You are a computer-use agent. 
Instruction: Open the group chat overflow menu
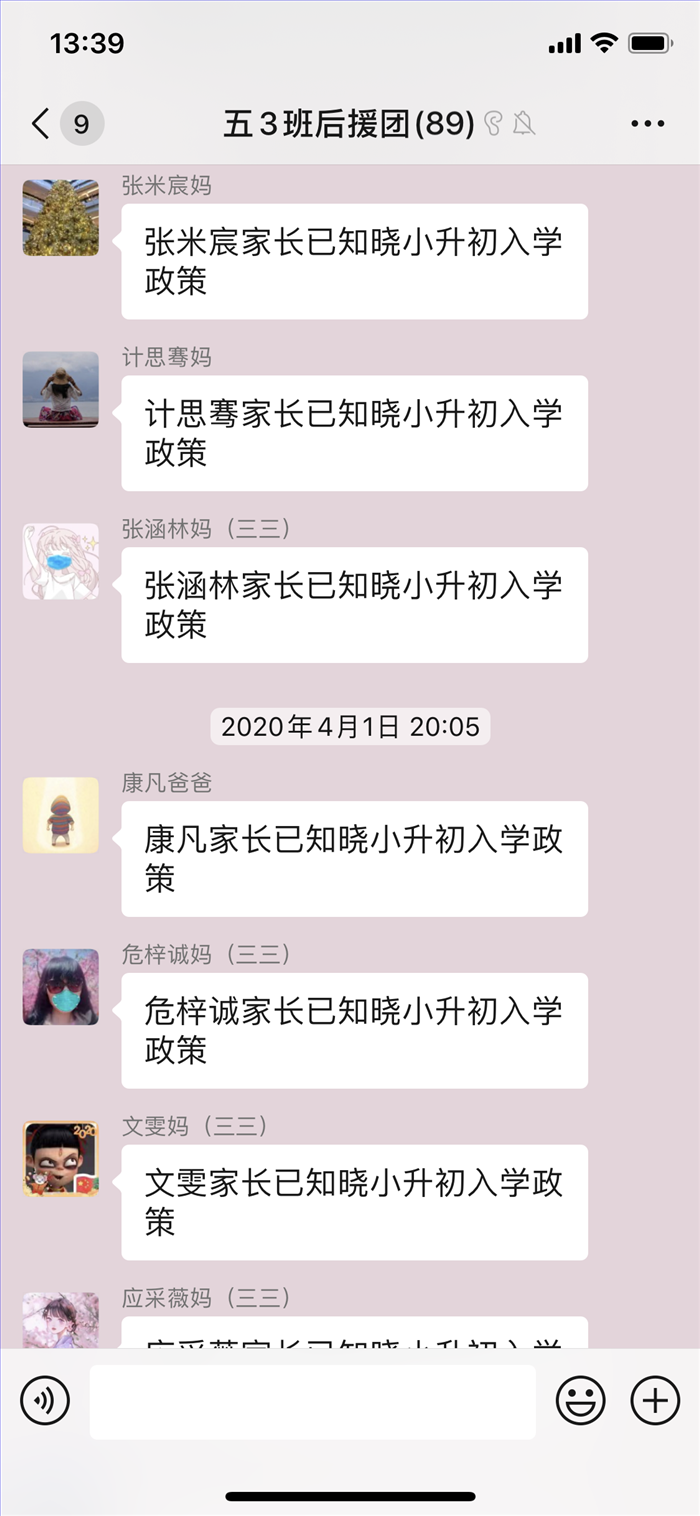point(647,124)
